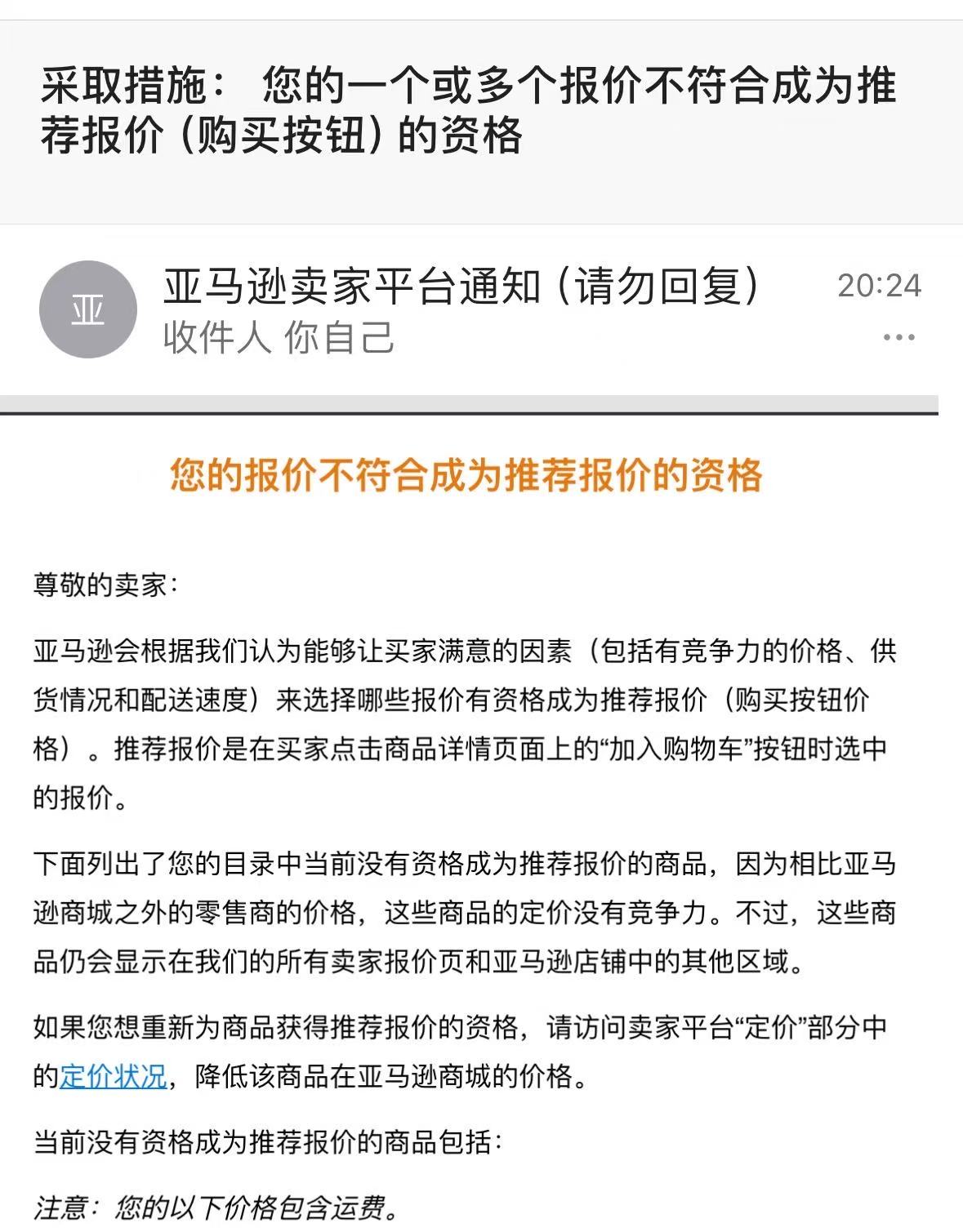The image size is (963, 1232).
Task: Expand recipient details 收件人 你自己
Action: 279,337
